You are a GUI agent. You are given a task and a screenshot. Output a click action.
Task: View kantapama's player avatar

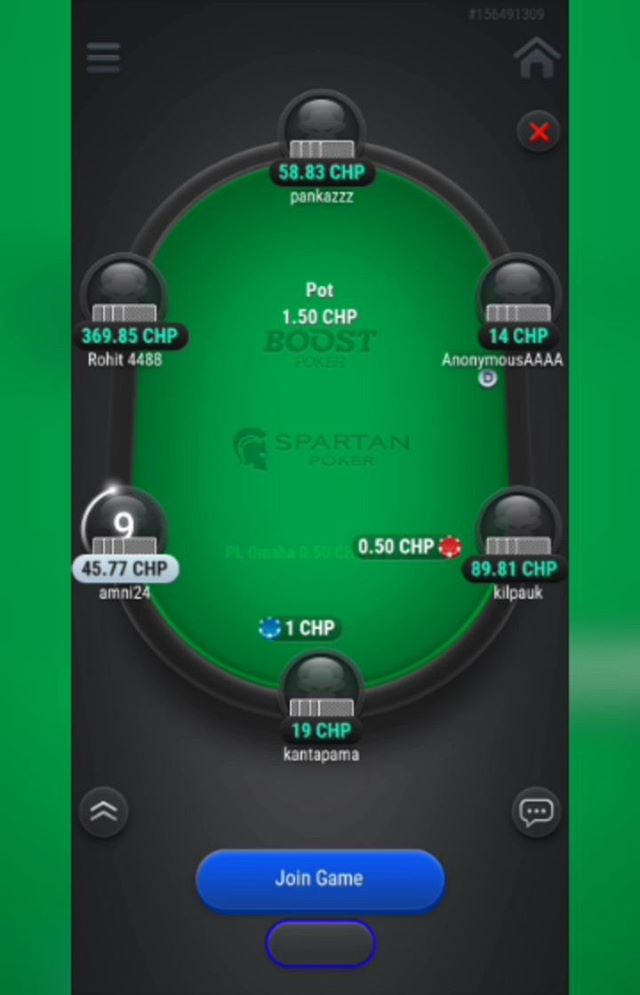tap(321, 685)
